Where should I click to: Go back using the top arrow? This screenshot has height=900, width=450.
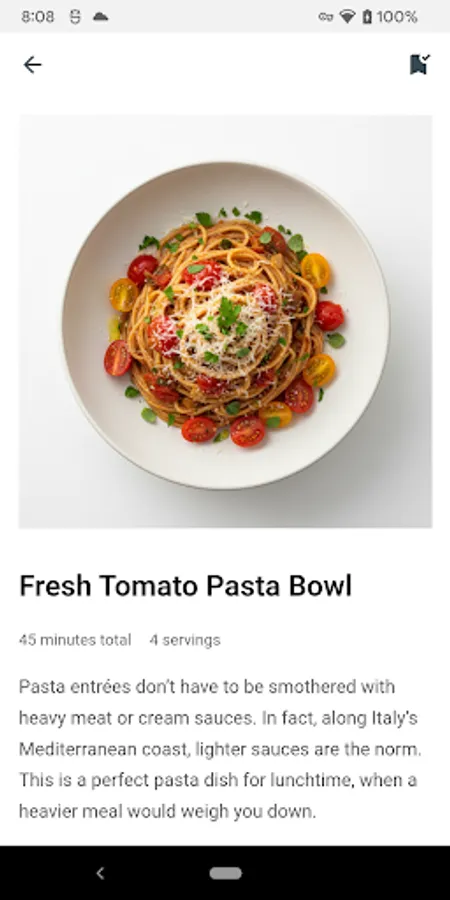pyautogui.click(x=32, y=65)
